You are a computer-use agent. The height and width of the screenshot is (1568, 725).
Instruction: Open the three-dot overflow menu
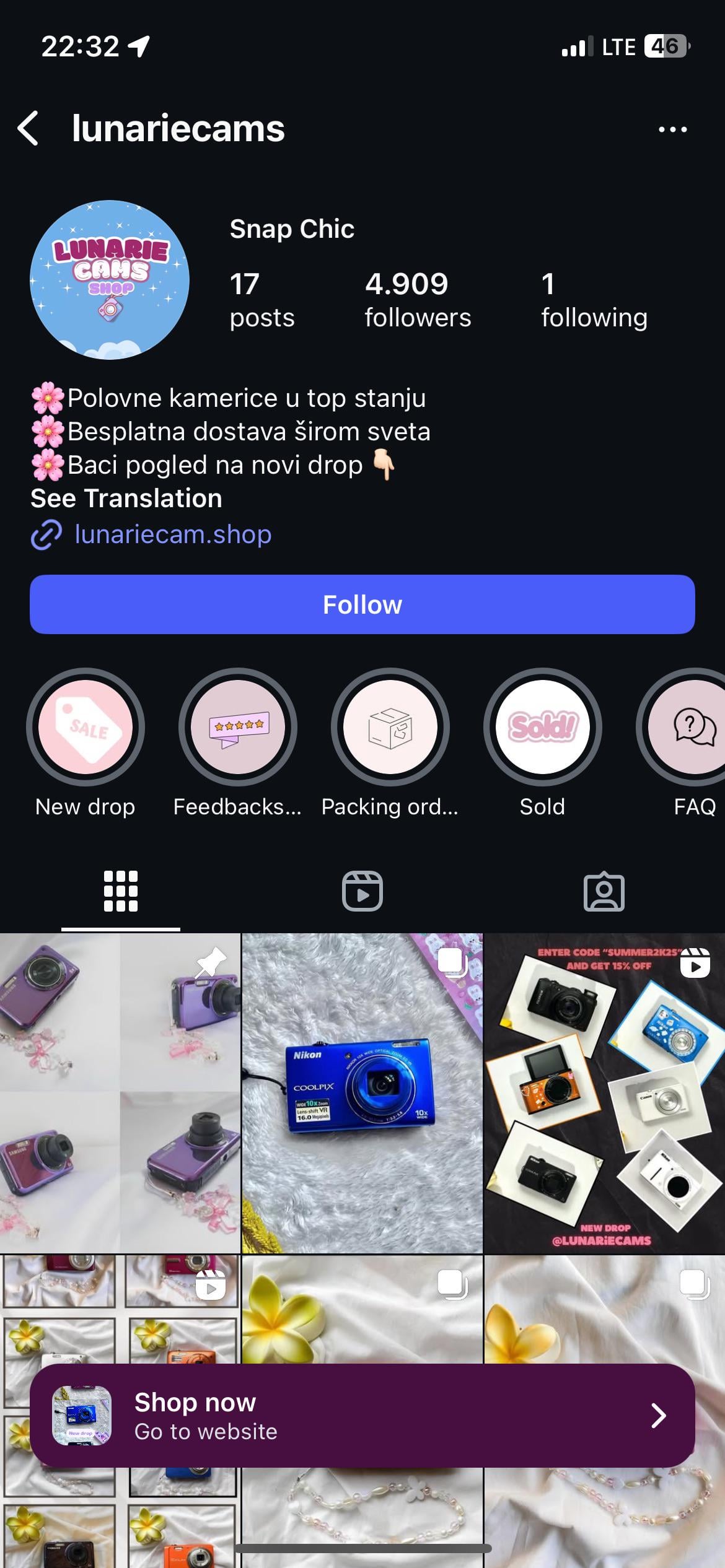pos(672,129)
